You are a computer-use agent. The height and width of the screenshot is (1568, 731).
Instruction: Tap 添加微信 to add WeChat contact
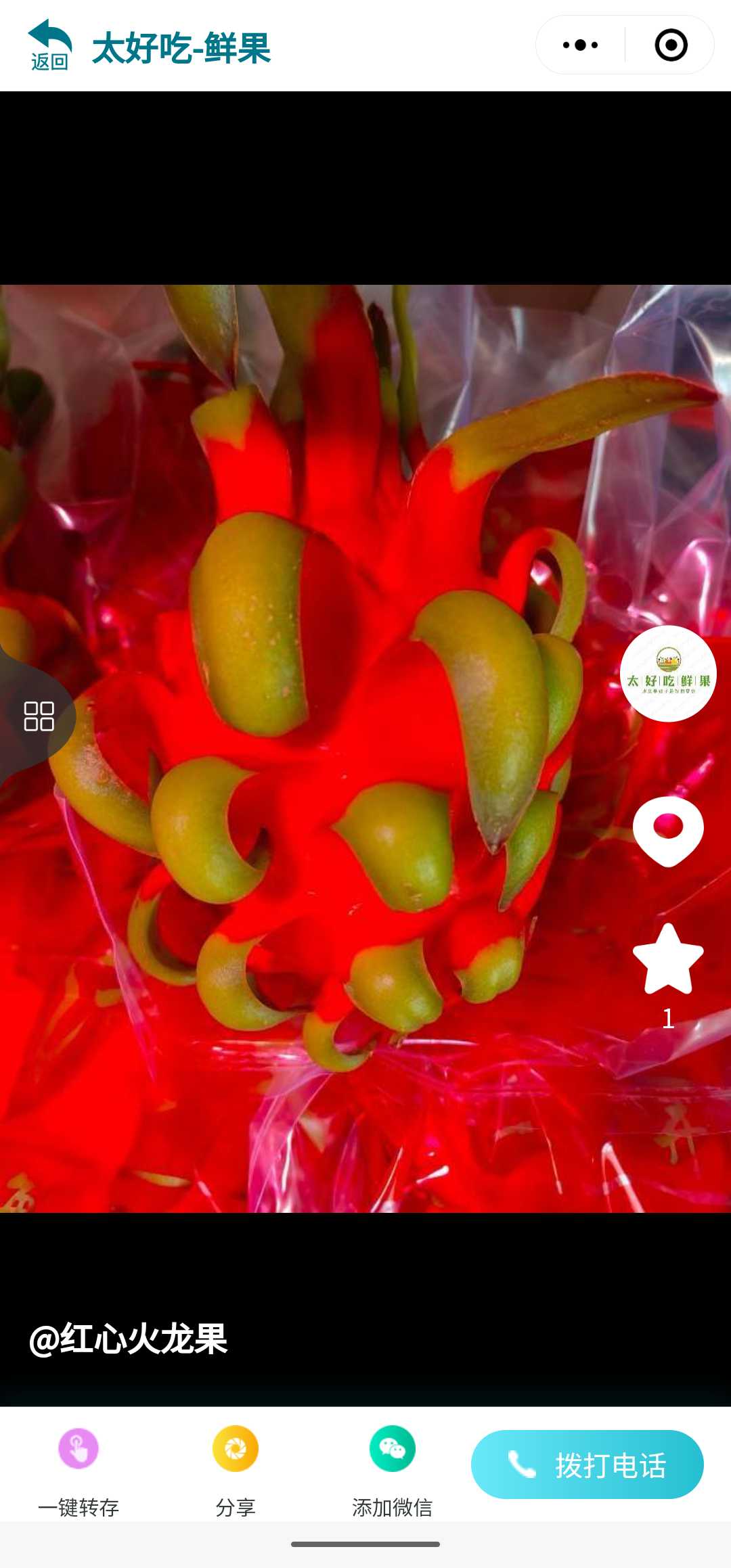[x=392, y=1468]
